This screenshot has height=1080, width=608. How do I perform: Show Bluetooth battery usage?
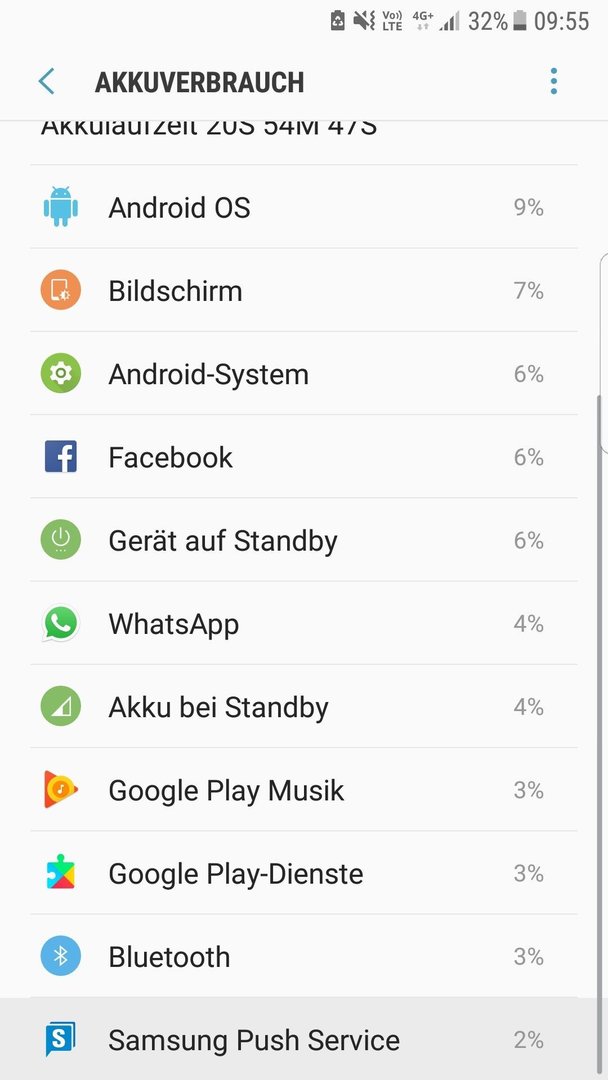point(304,957)
